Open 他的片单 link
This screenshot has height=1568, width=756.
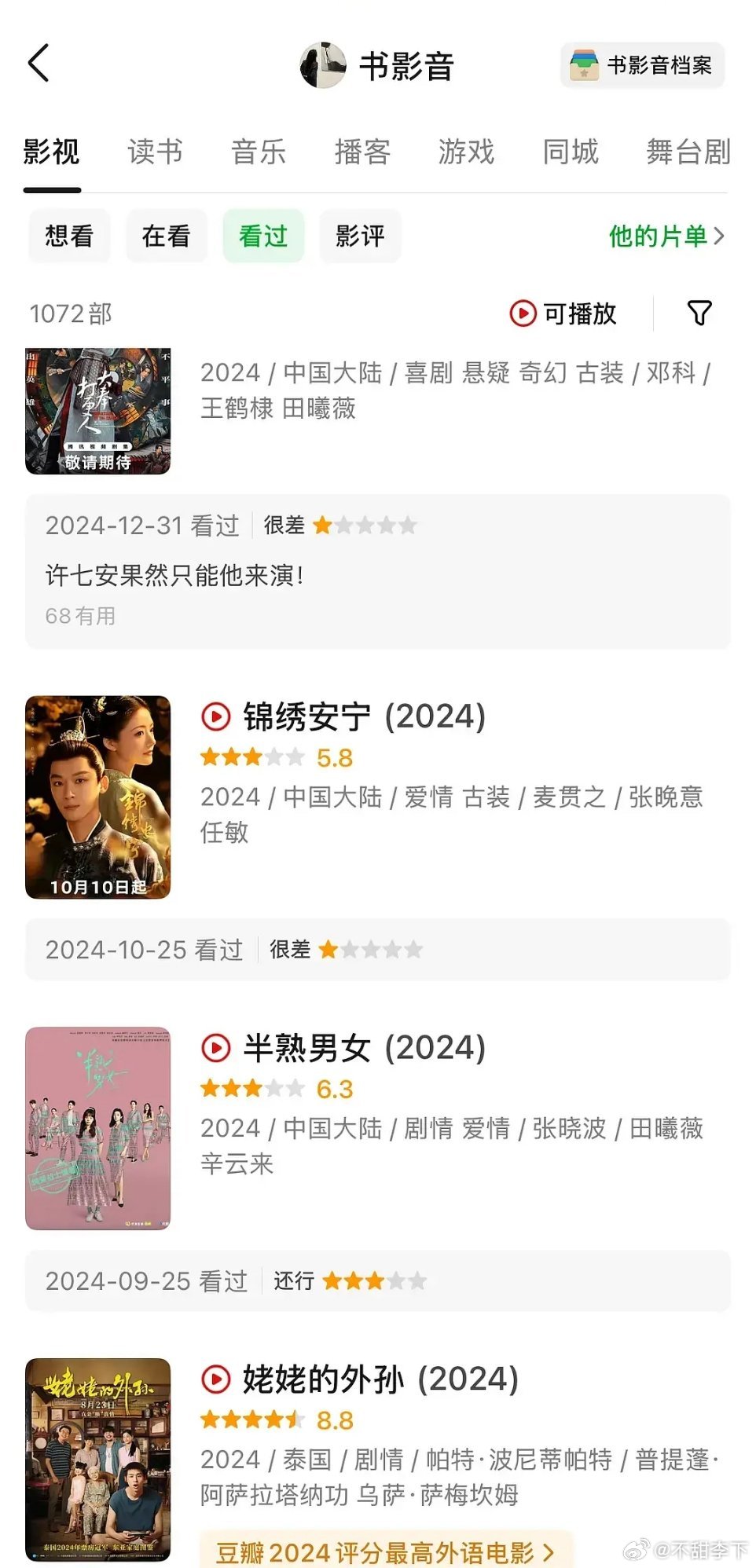[666, 236]
